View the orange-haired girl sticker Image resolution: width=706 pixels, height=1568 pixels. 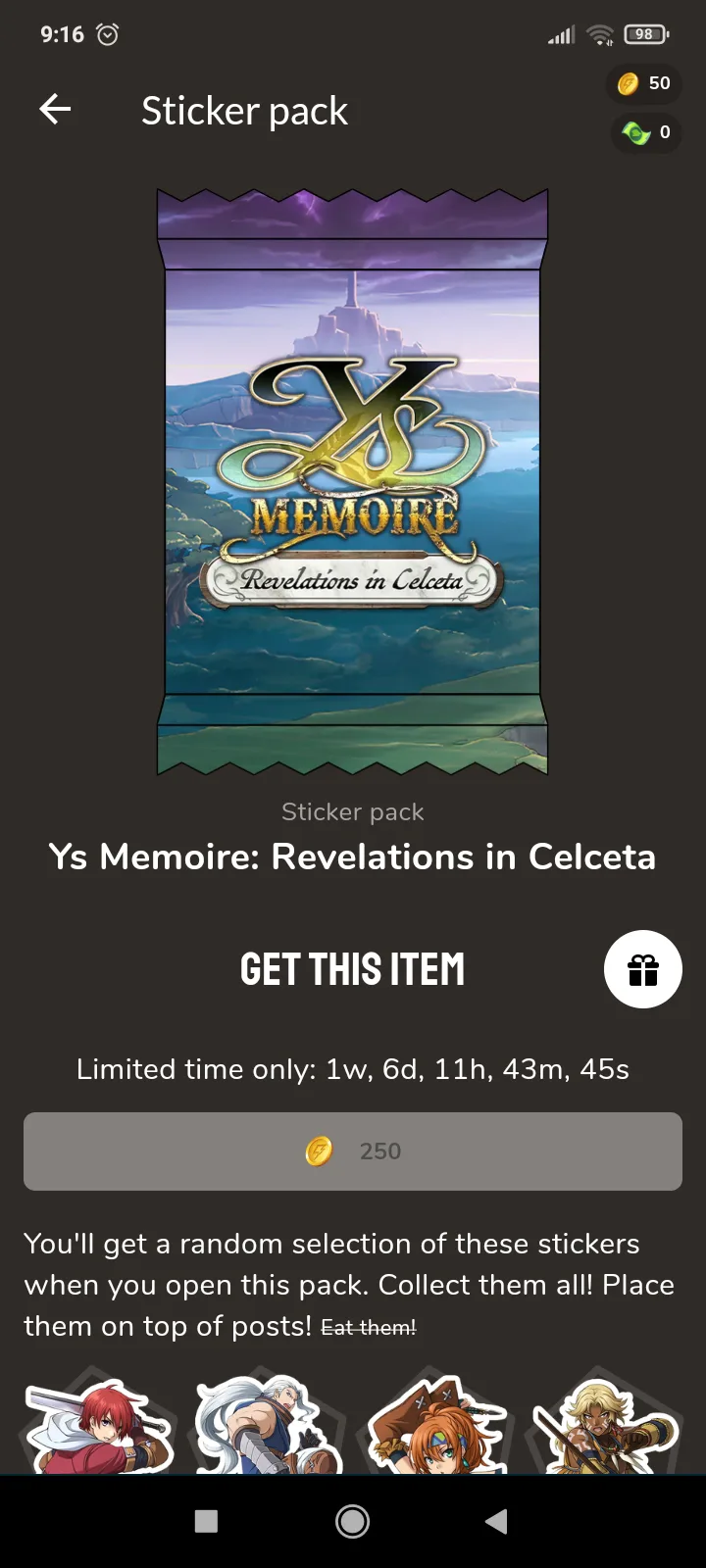point(436,1426)
